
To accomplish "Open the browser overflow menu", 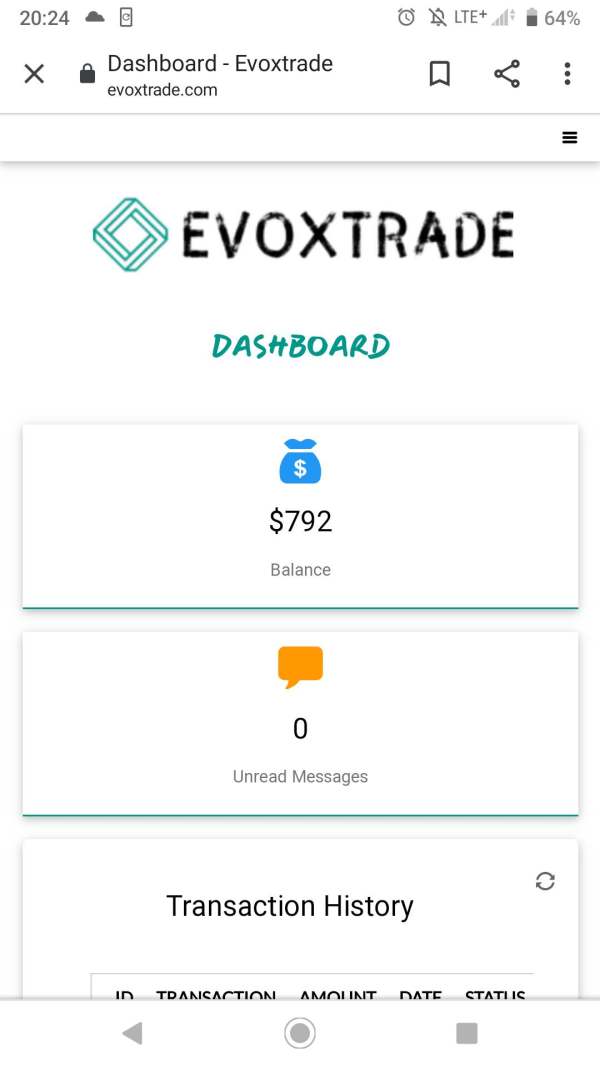I will [x=567, y=73].
